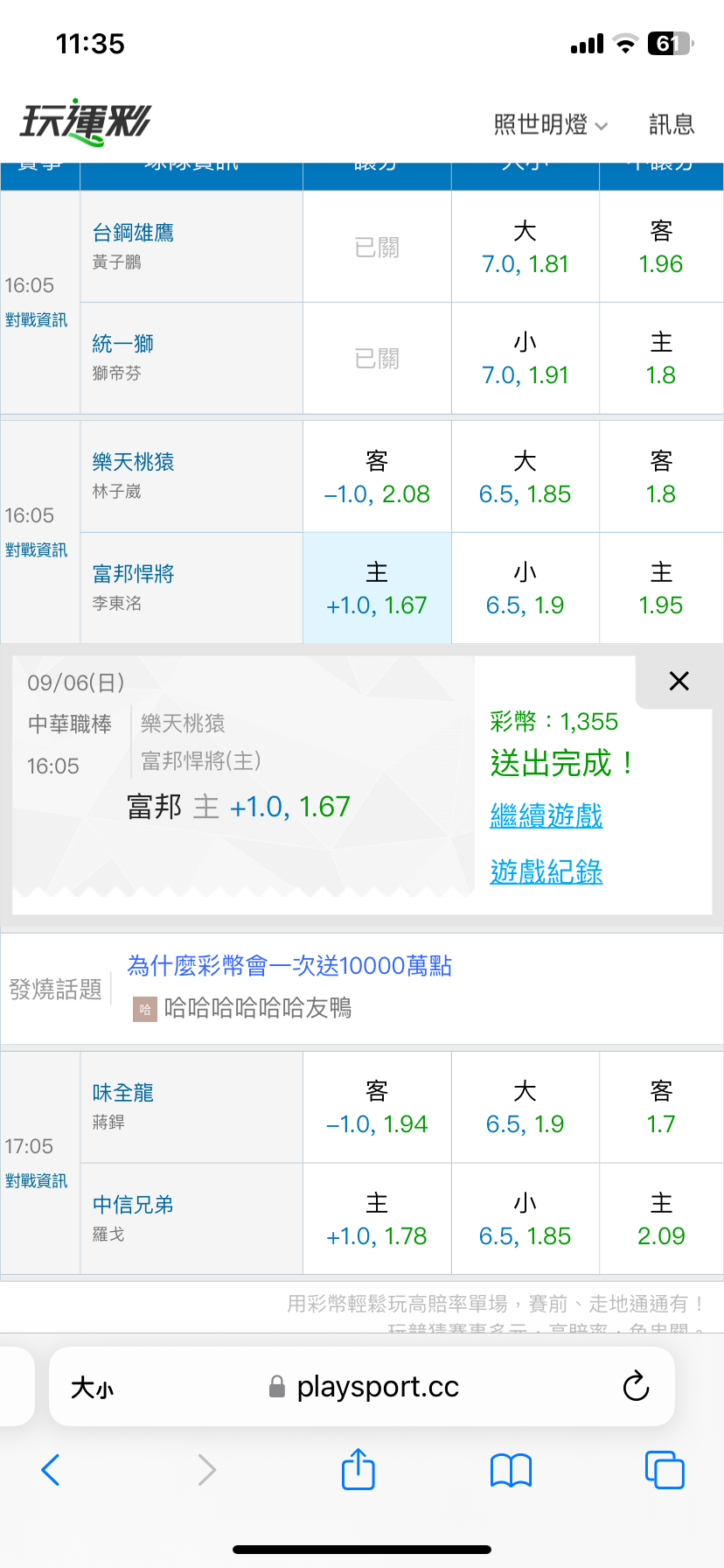Open 訊息 messages
724x1568 pixels.
[x=672, y=125]
